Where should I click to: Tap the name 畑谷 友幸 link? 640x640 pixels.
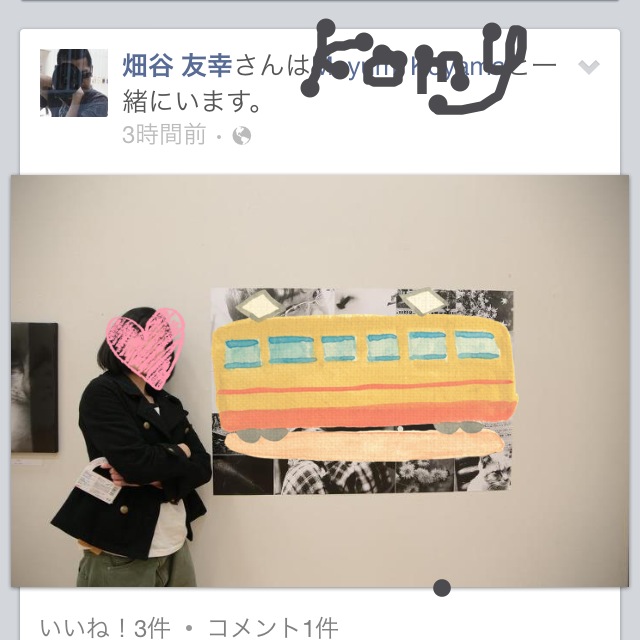(x=177, y=67)
